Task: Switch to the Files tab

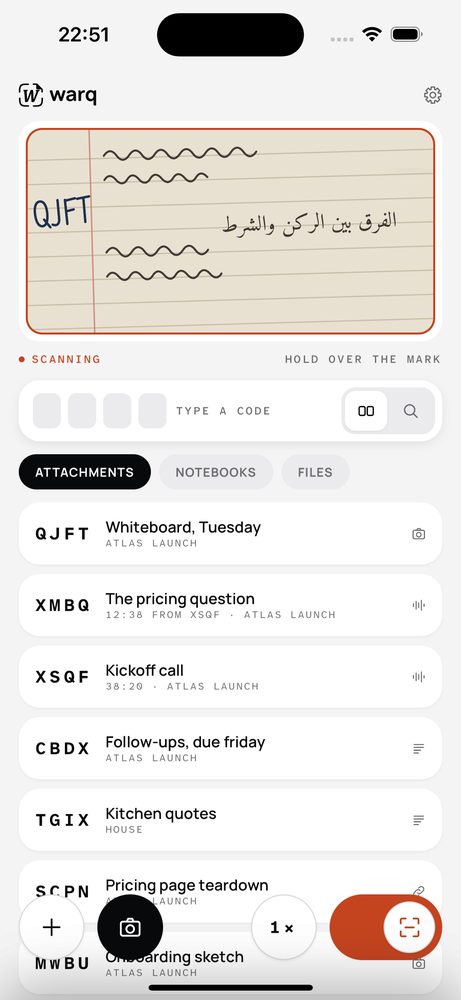Action: (x=315, y=472)
